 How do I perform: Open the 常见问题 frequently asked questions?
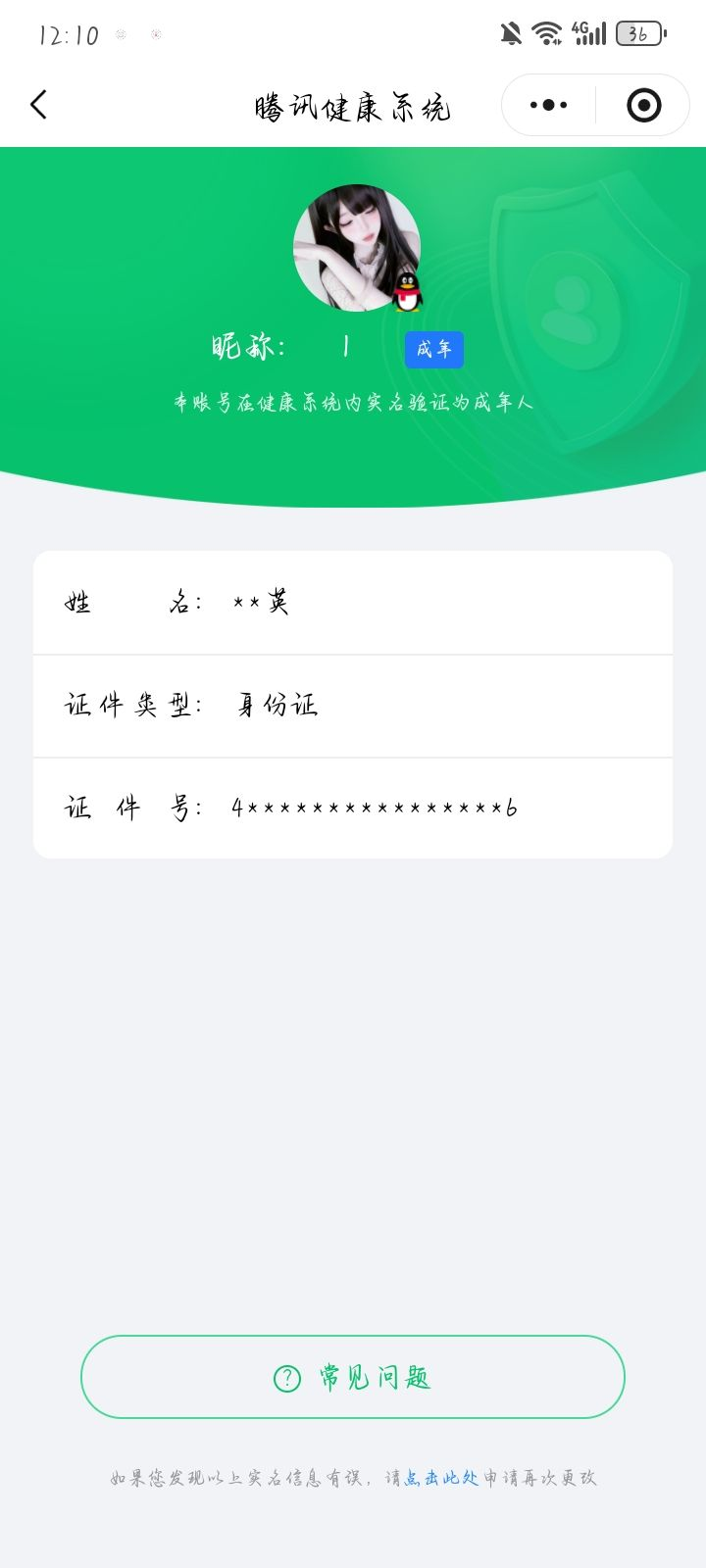tap(351, 1376)
